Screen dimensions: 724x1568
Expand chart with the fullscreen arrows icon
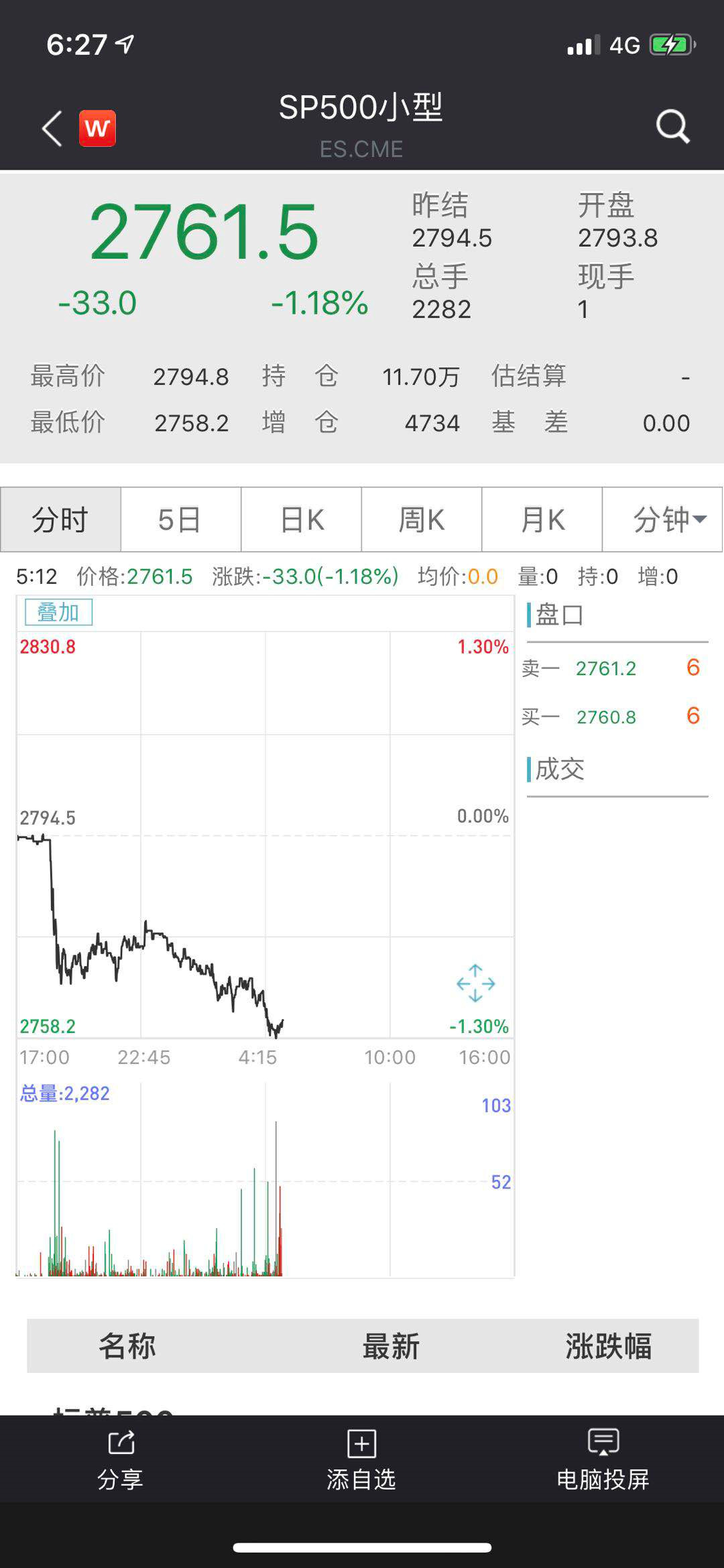(475, 983)
